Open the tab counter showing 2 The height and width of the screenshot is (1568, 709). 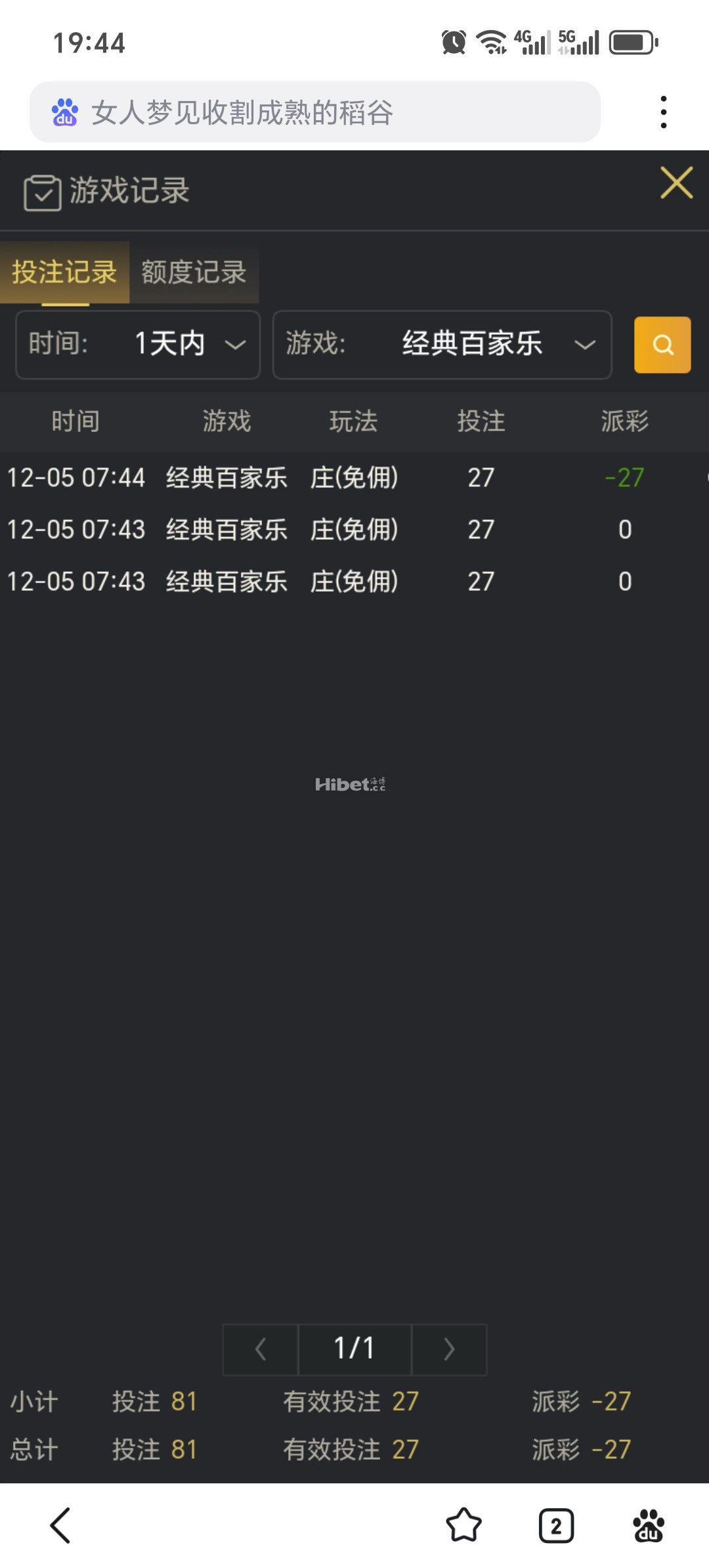[x=555, y=1525]
